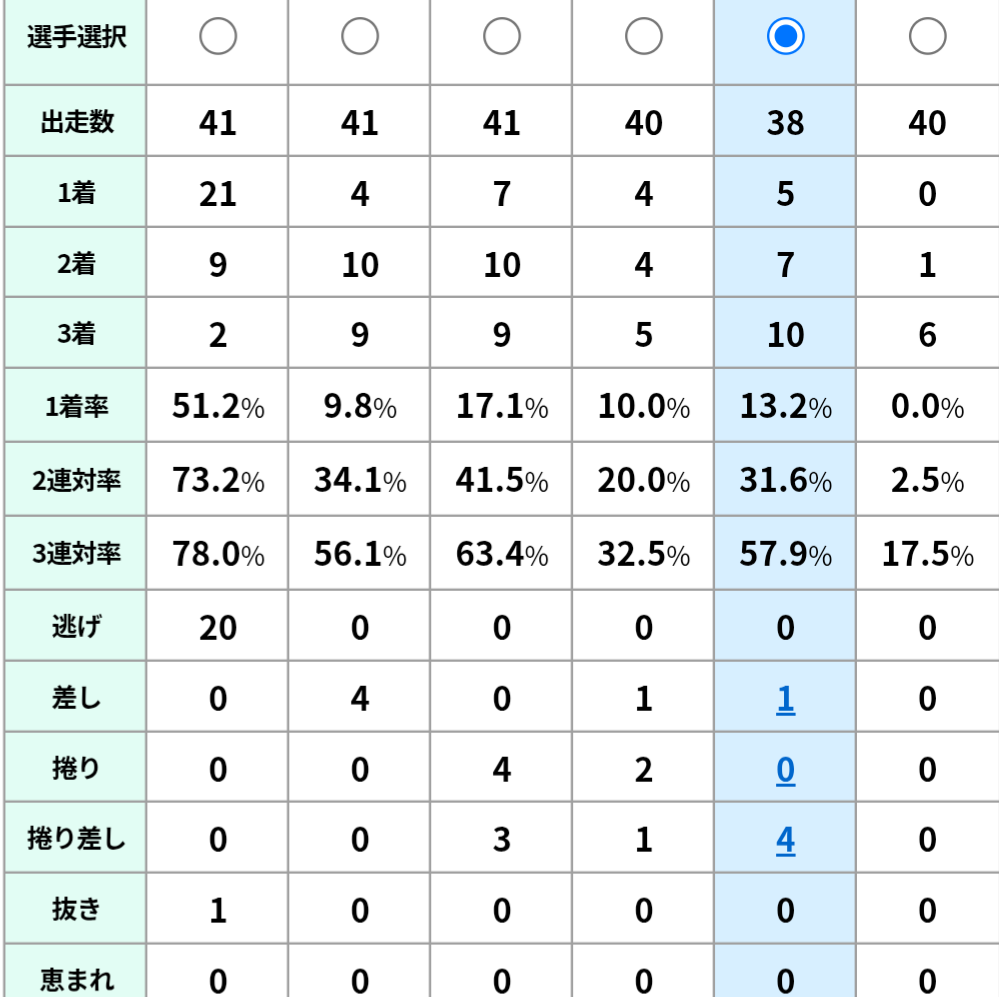Image resolution: width=999 pixels, height=997 pixels.
Task: Open the linked 捲り差し count of 4
Action: pyautogui.click(x=786, y=840)
